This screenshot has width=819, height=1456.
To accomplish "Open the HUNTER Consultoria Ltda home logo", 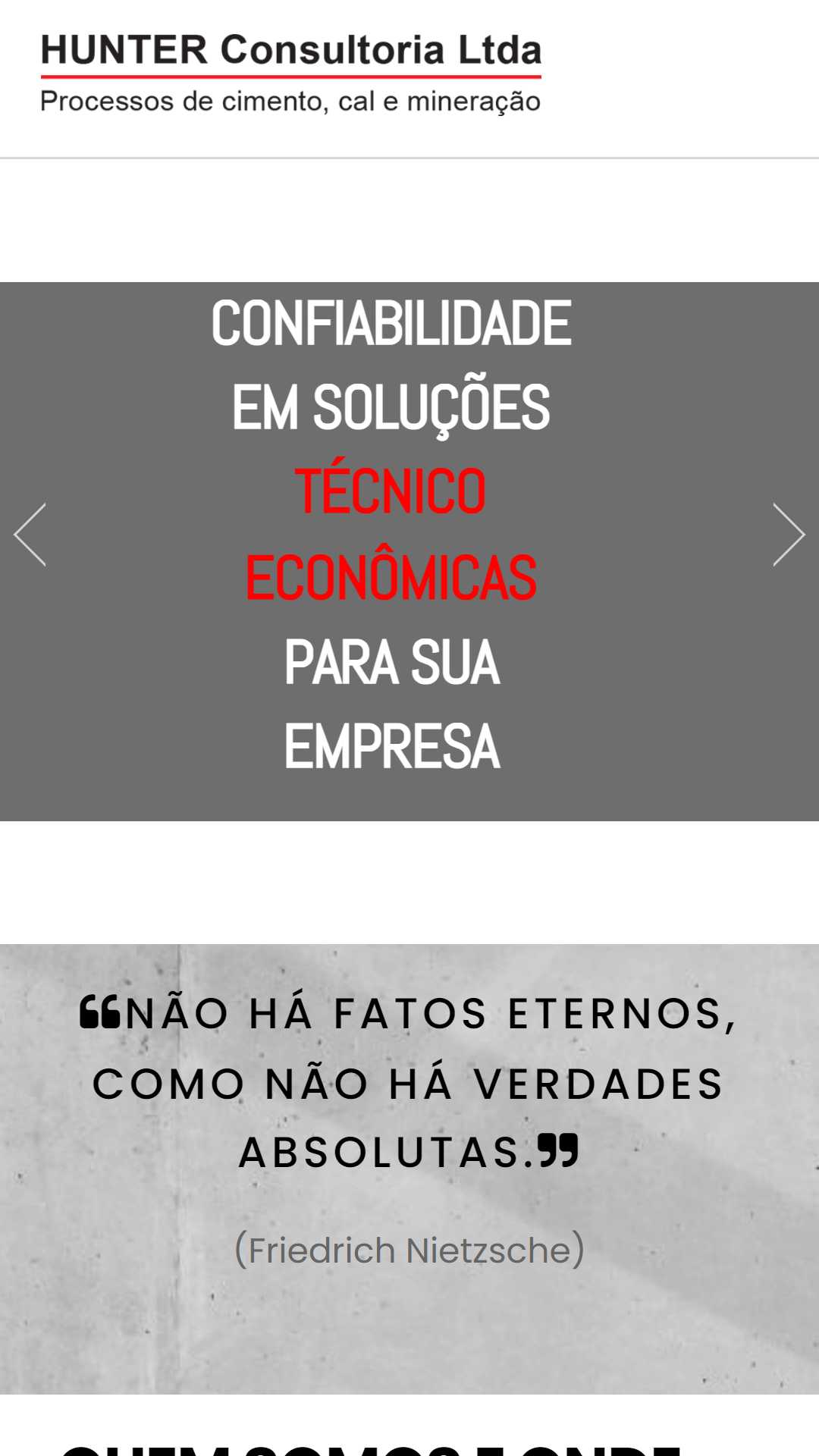I will coord(290,74).
